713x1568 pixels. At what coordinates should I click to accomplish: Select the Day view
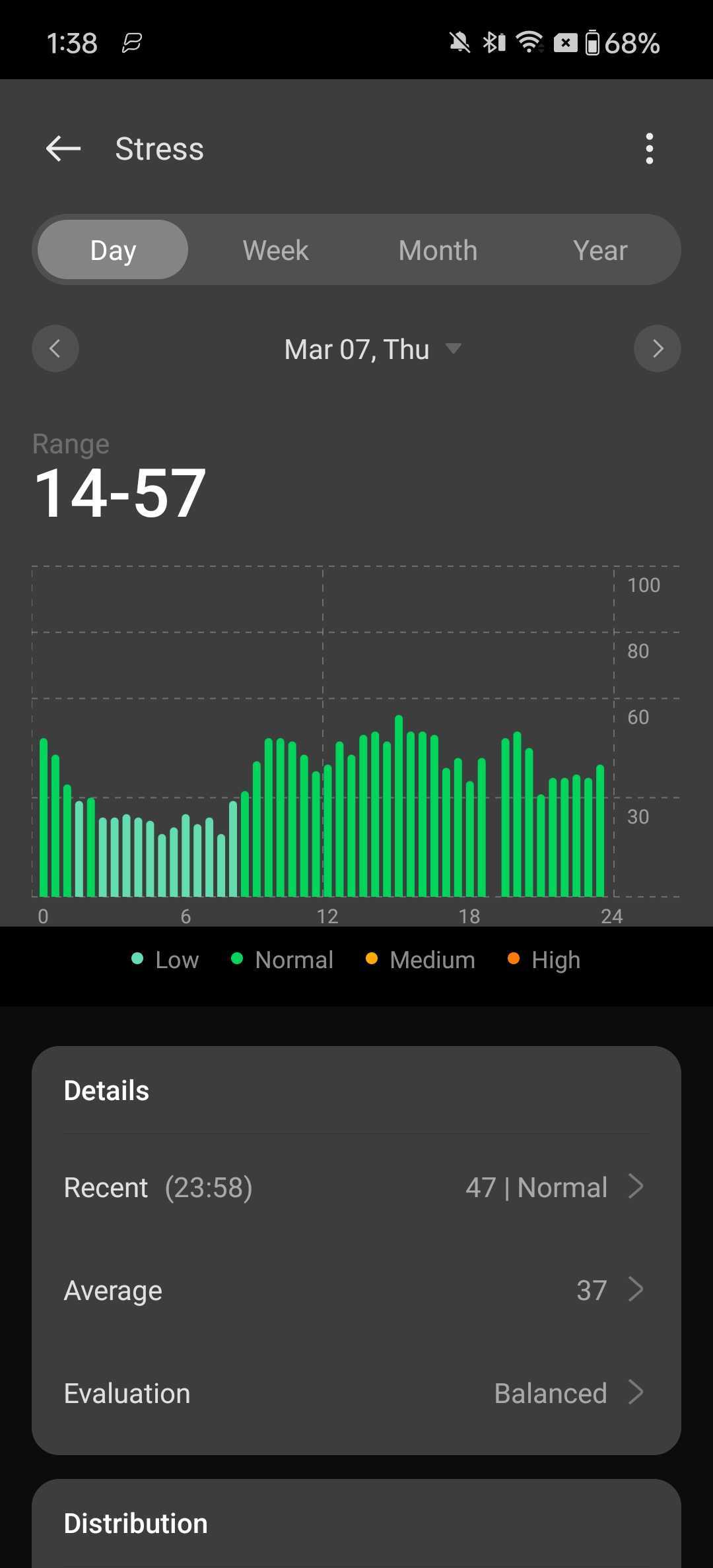click(113, 250)
